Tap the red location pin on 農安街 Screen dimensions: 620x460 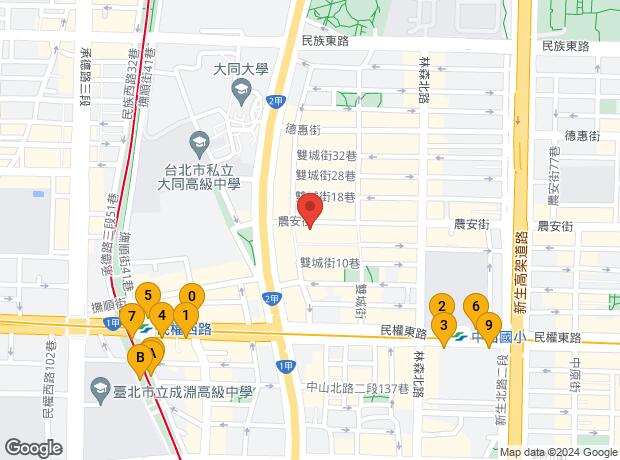310,212
